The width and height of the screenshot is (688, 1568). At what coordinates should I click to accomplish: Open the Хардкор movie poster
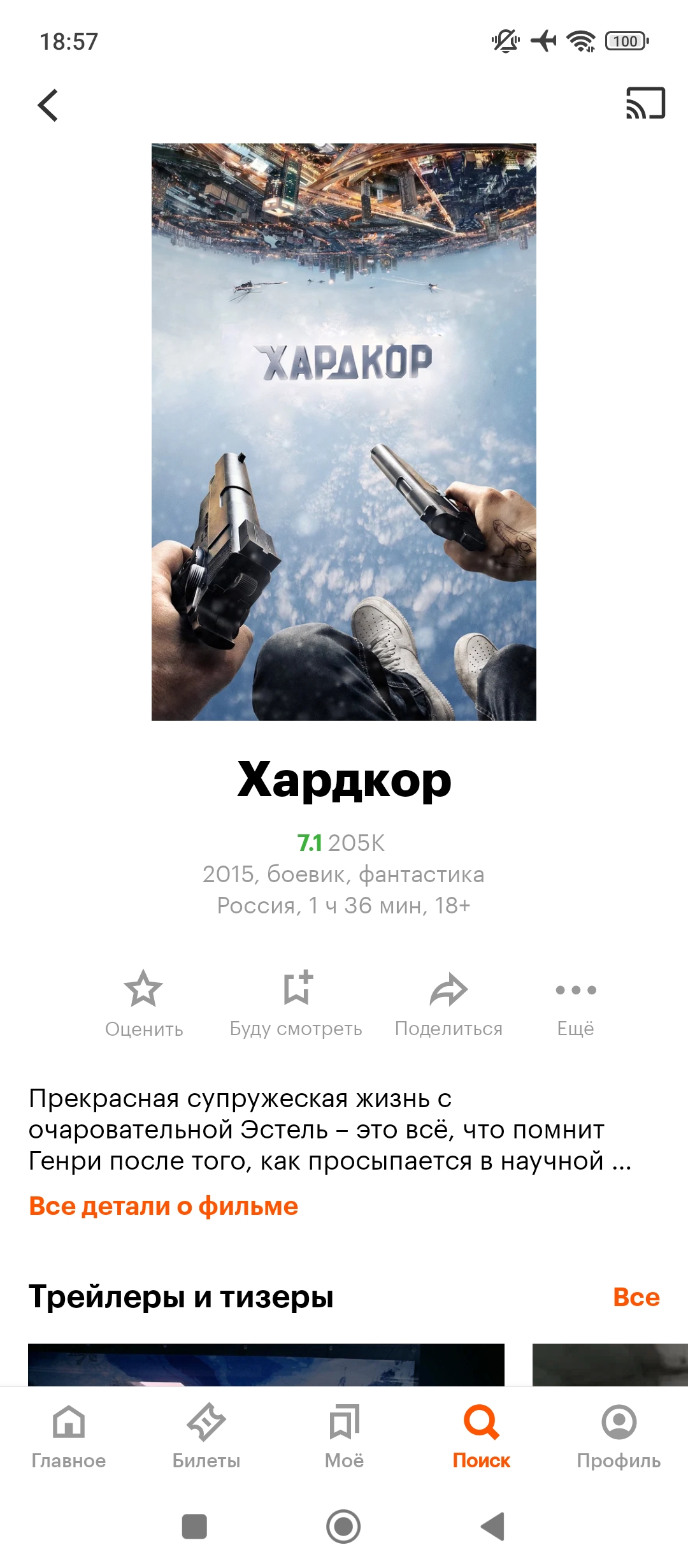pos(344,432)
